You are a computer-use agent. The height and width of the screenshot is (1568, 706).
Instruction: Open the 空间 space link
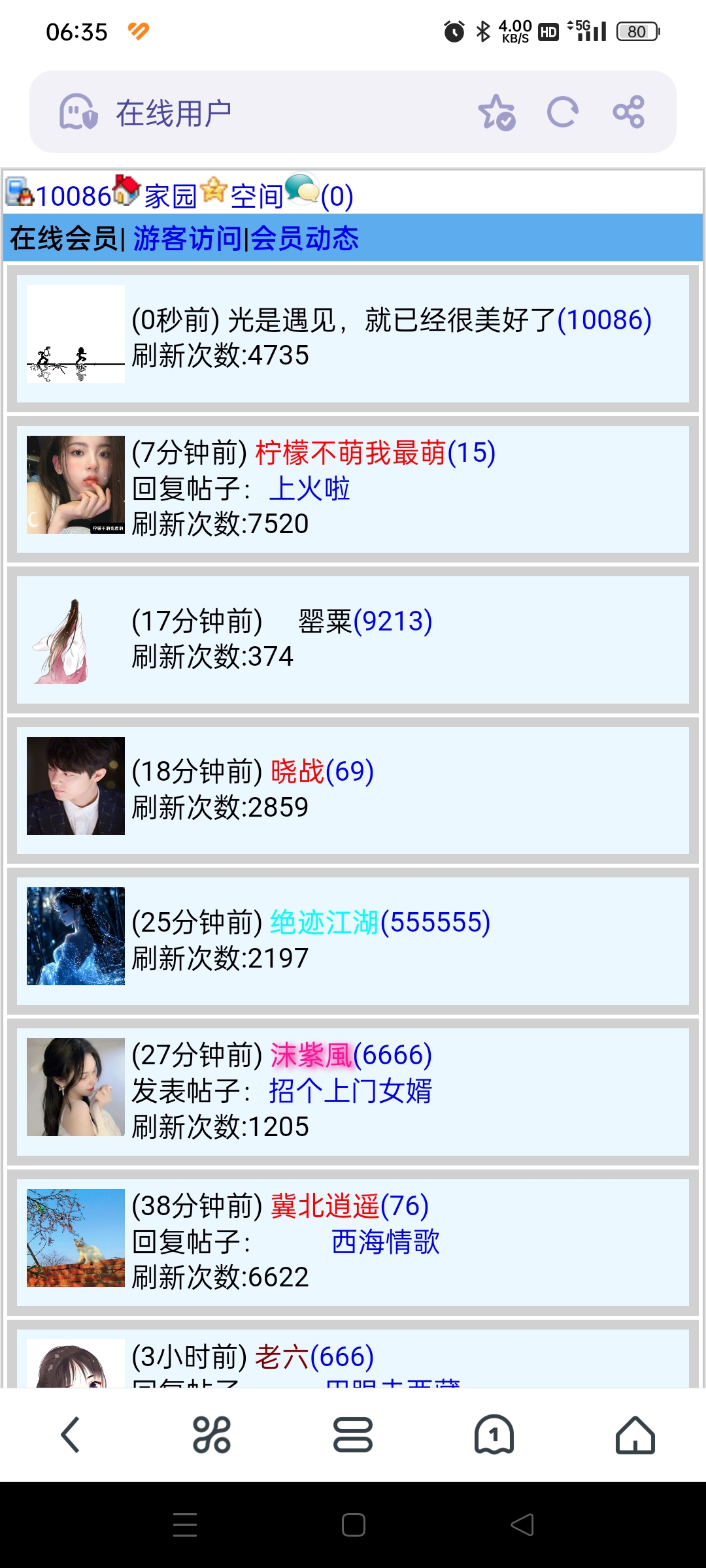pos(256,196)
